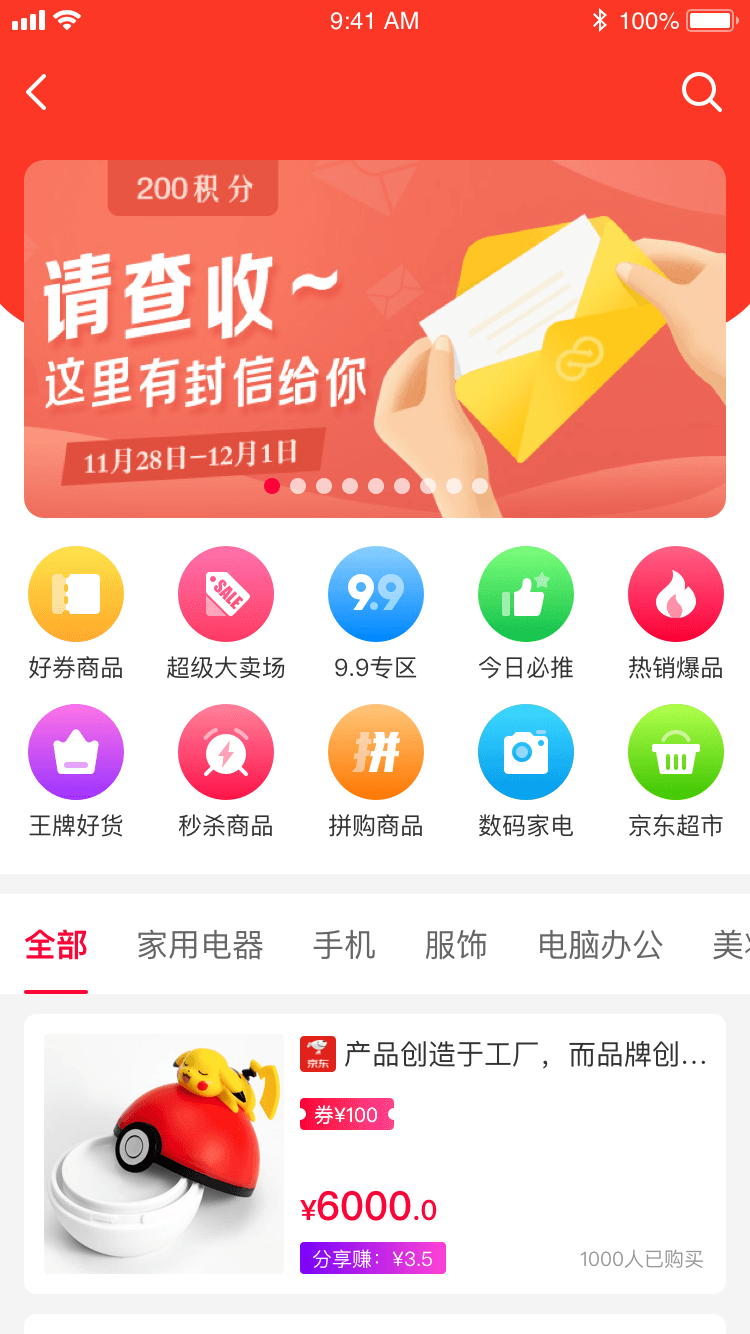Switch to the 服饰 tab
The height and width of the screenshot is (1334, 750).
(456, 945)
